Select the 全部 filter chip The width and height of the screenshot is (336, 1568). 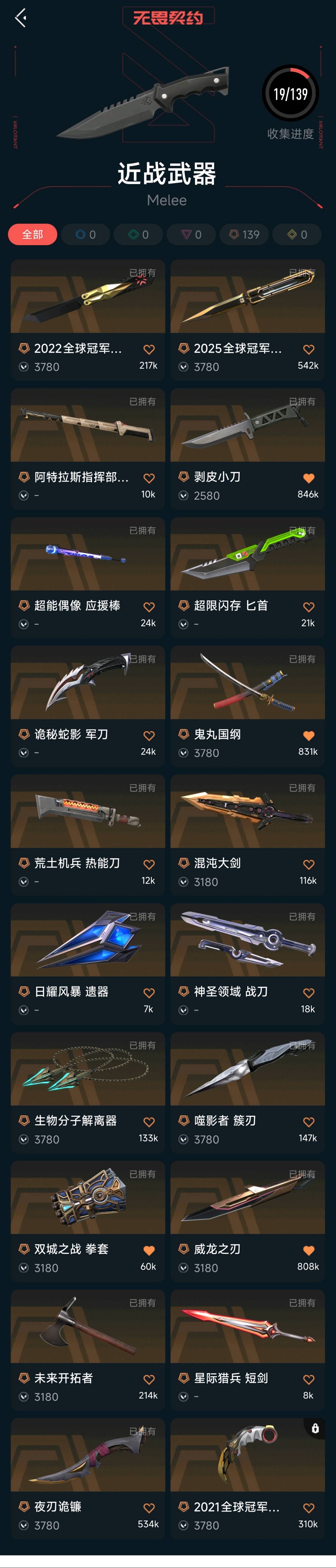click(x=32, y=234)
